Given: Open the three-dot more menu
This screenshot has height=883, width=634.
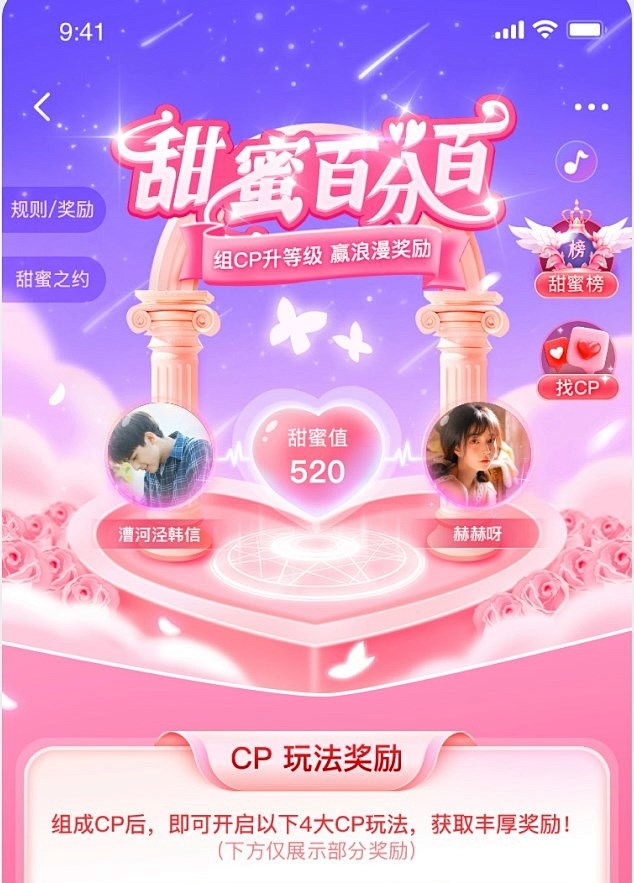Looking at the screenshot, I should [591, 107].
